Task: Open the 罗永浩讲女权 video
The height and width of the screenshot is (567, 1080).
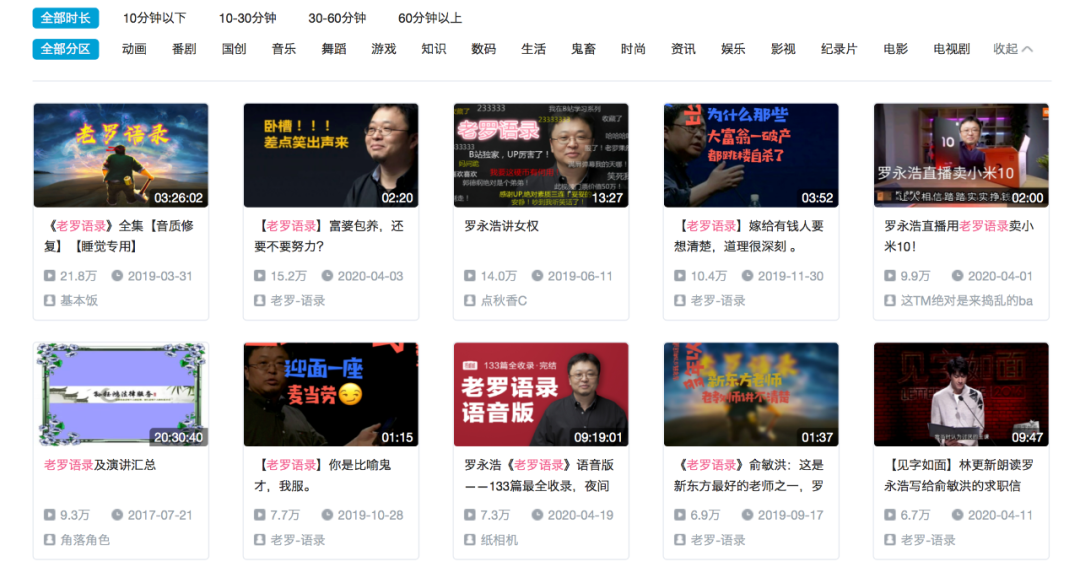Action: coord(541,155)
